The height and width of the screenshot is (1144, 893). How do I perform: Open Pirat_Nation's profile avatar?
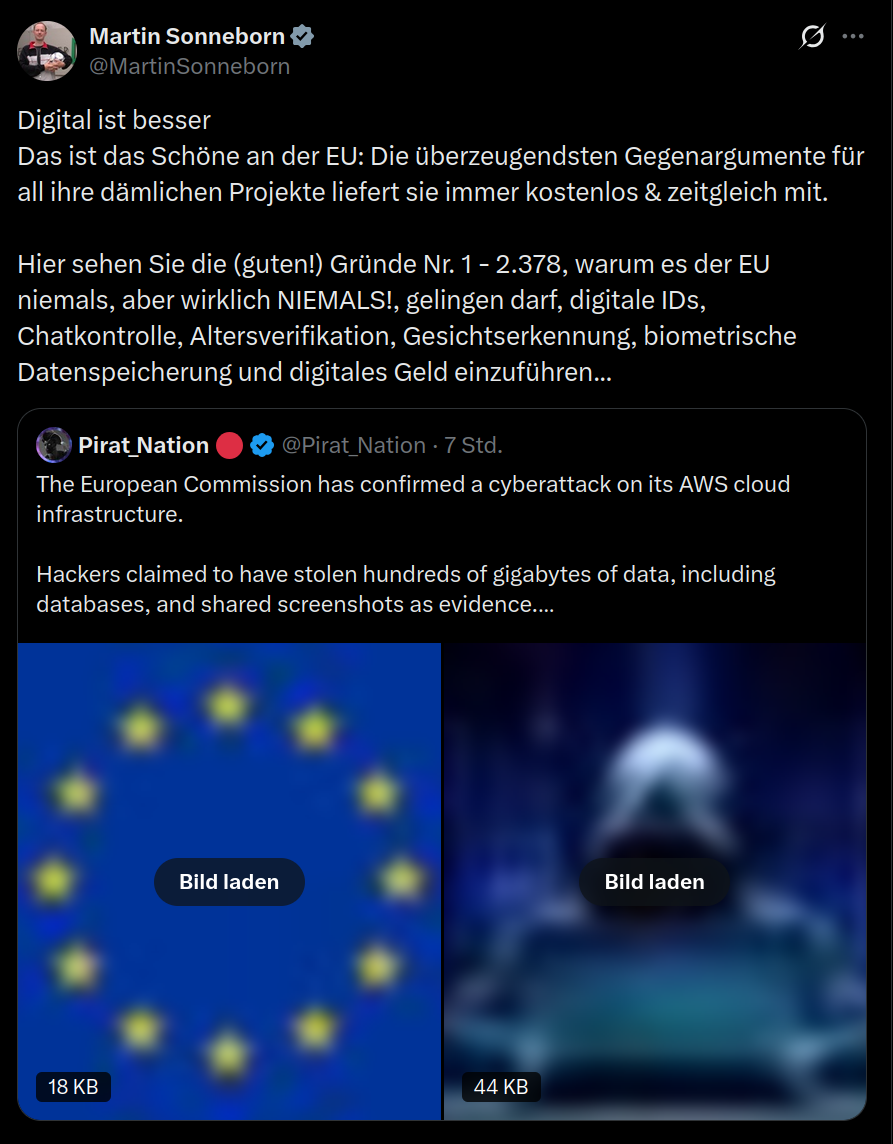tap(54, 445)
